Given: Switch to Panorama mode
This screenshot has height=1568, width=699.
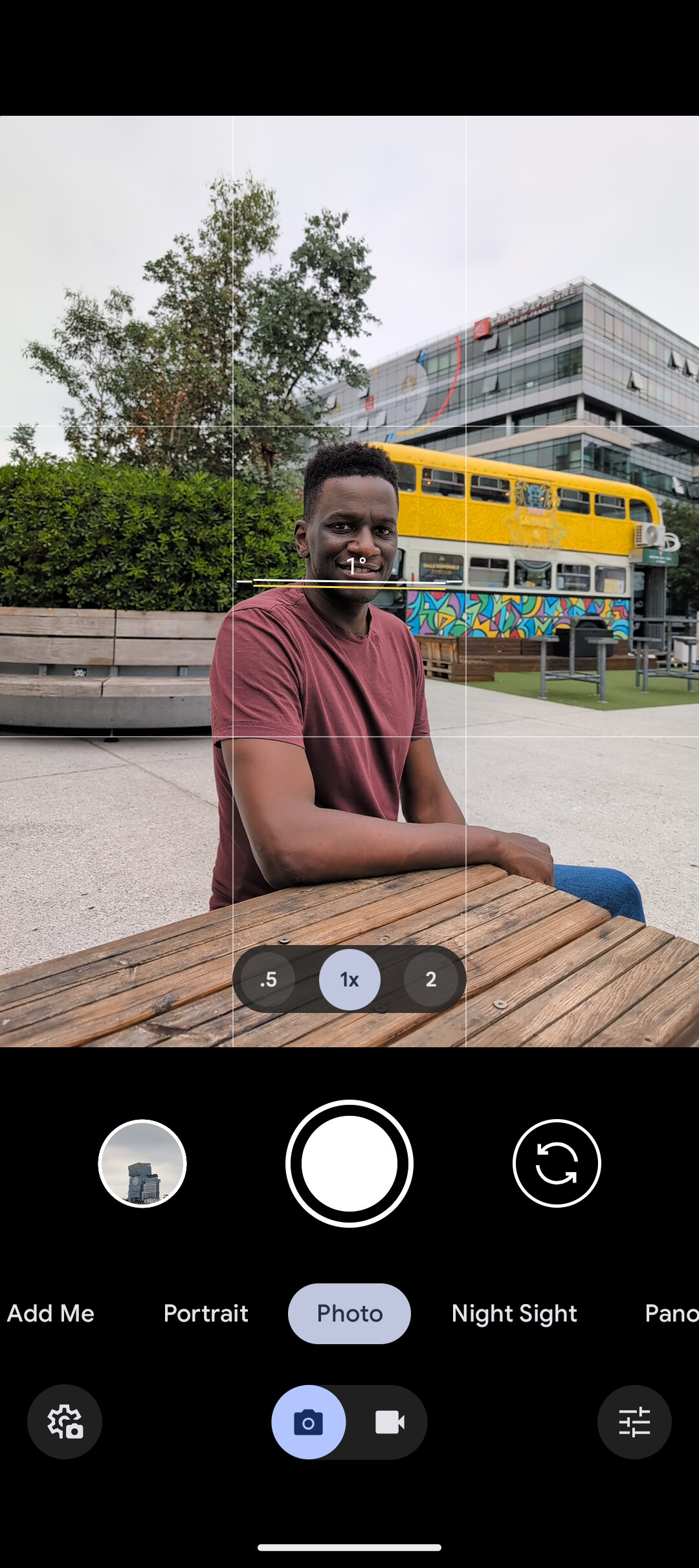Looking at the screenshot, I should (671, 1313).
